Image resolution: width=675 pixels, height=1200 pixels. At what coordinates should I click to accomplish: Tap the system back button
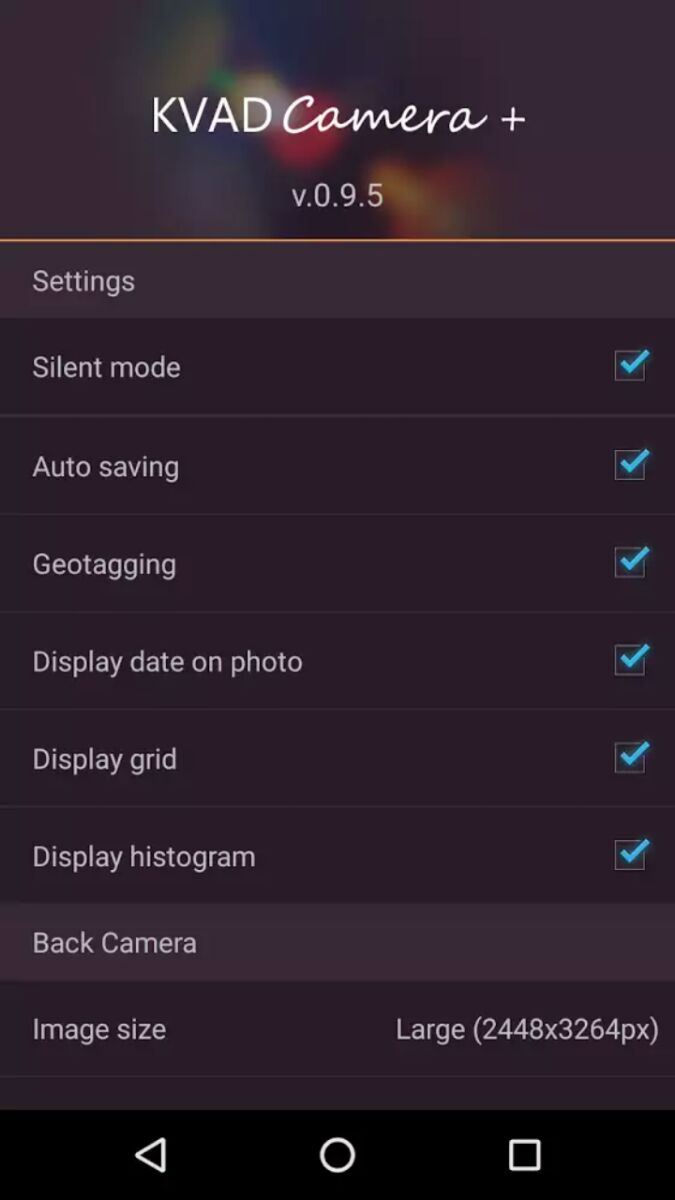151,1155
